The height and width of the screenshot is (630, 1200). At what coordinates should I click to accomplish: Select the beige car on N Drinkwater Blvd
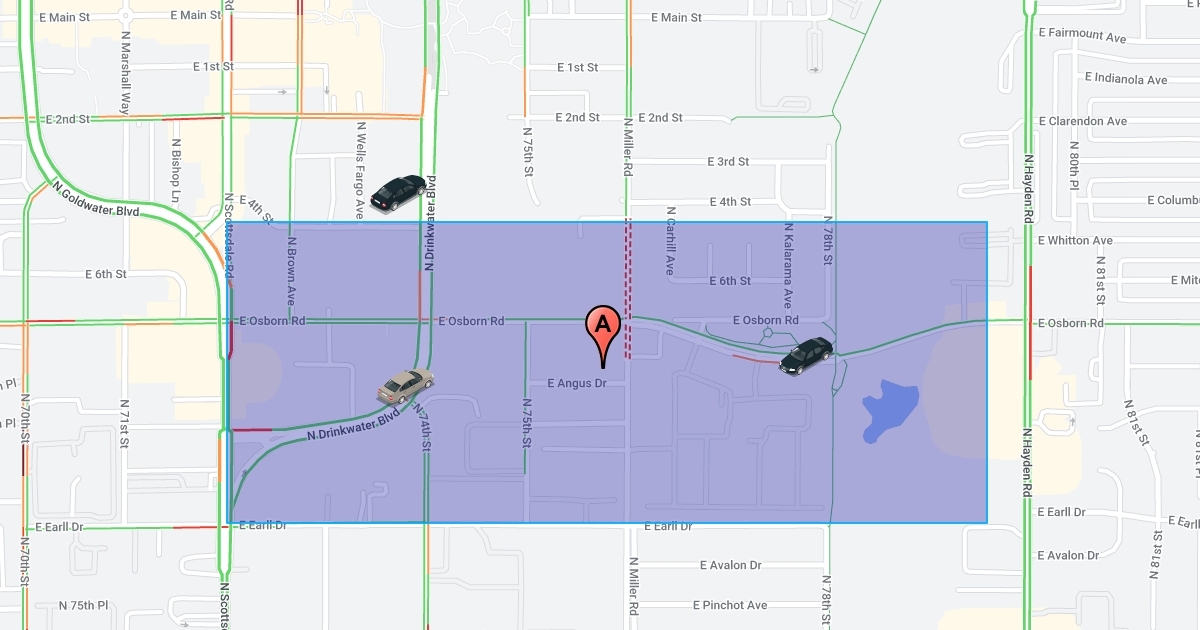pyautogui.click(x=405, y=385)
